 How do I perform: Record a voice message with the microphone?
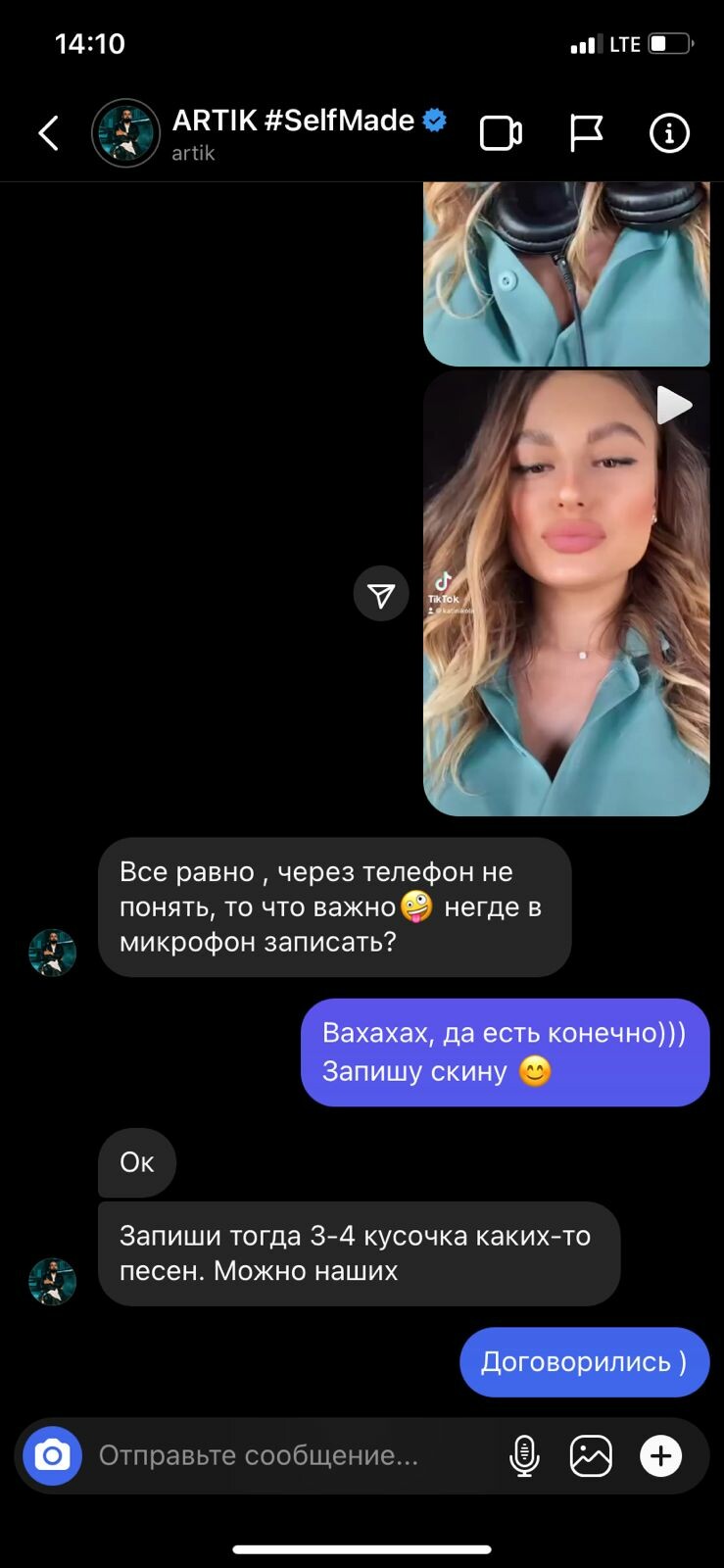[x=524, y=1455]
